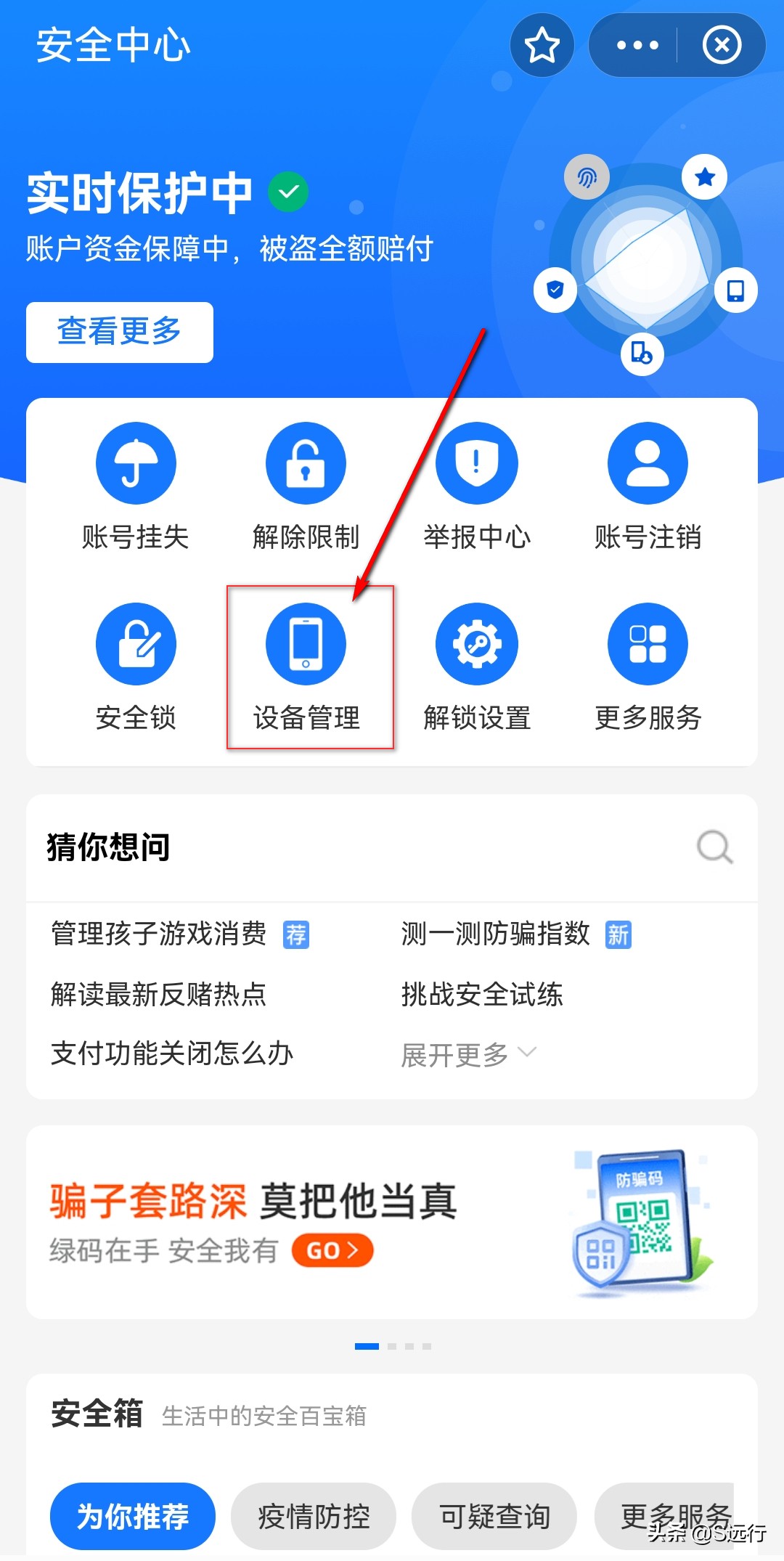Open 解锁设置 gear icon
784x1561 pixels.
[476, 644]
